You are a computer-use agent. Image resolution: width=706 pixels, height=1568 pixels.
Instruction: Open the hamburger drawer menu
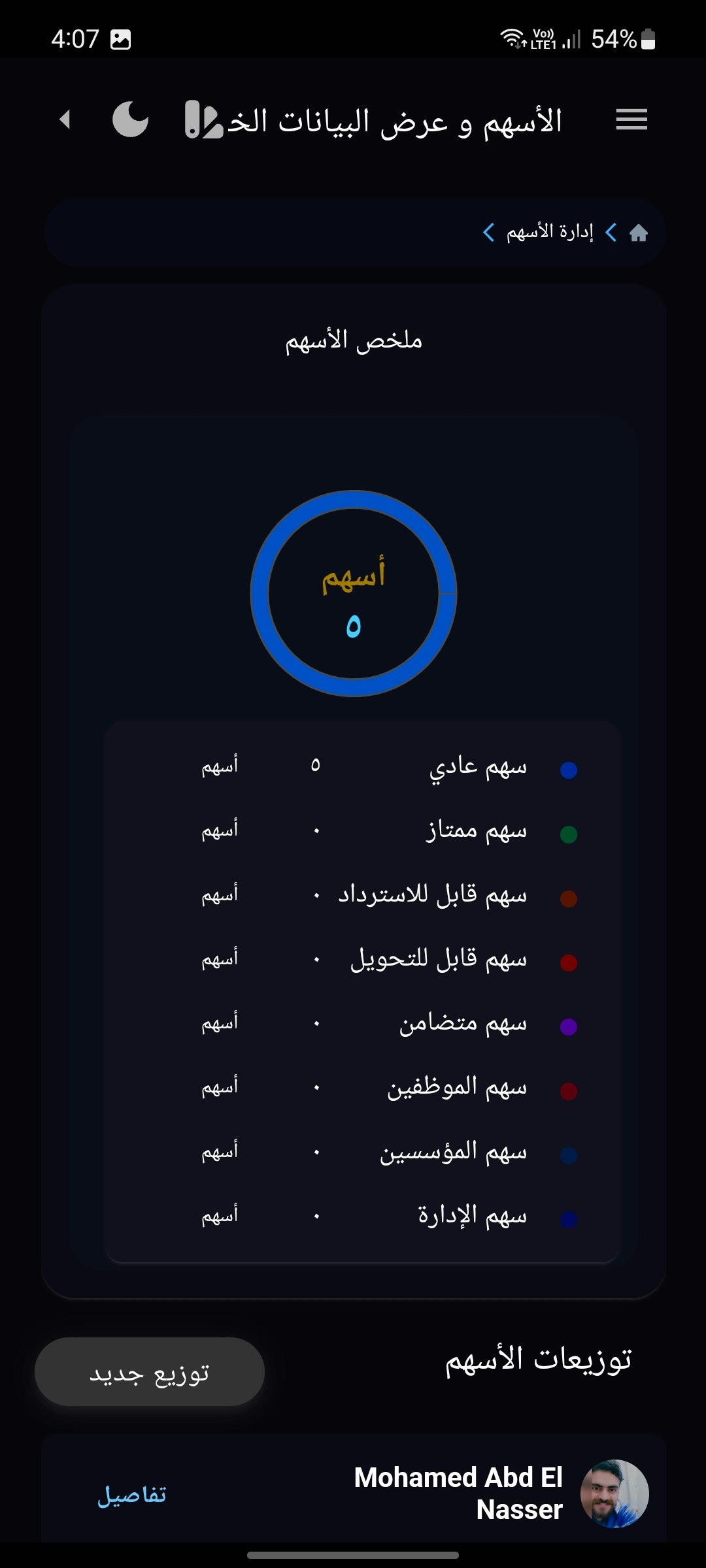pos(631,120)
